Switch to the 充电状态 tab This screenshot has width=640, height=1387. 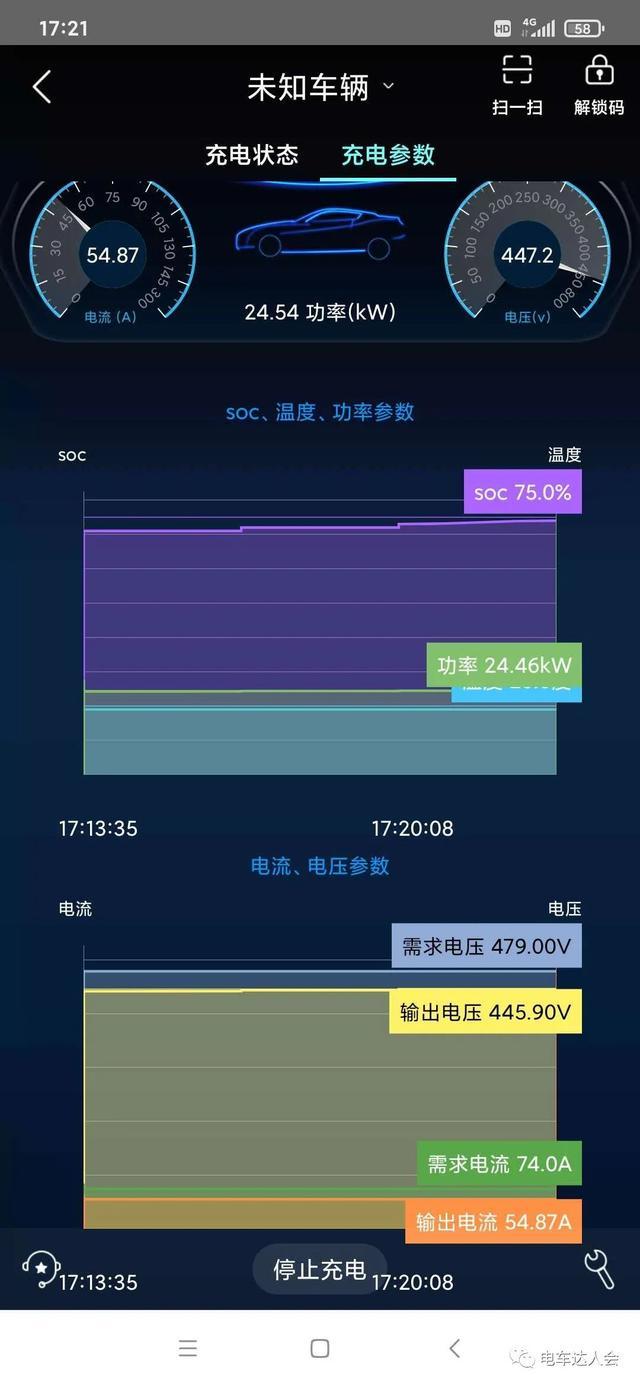pos(252,155)
